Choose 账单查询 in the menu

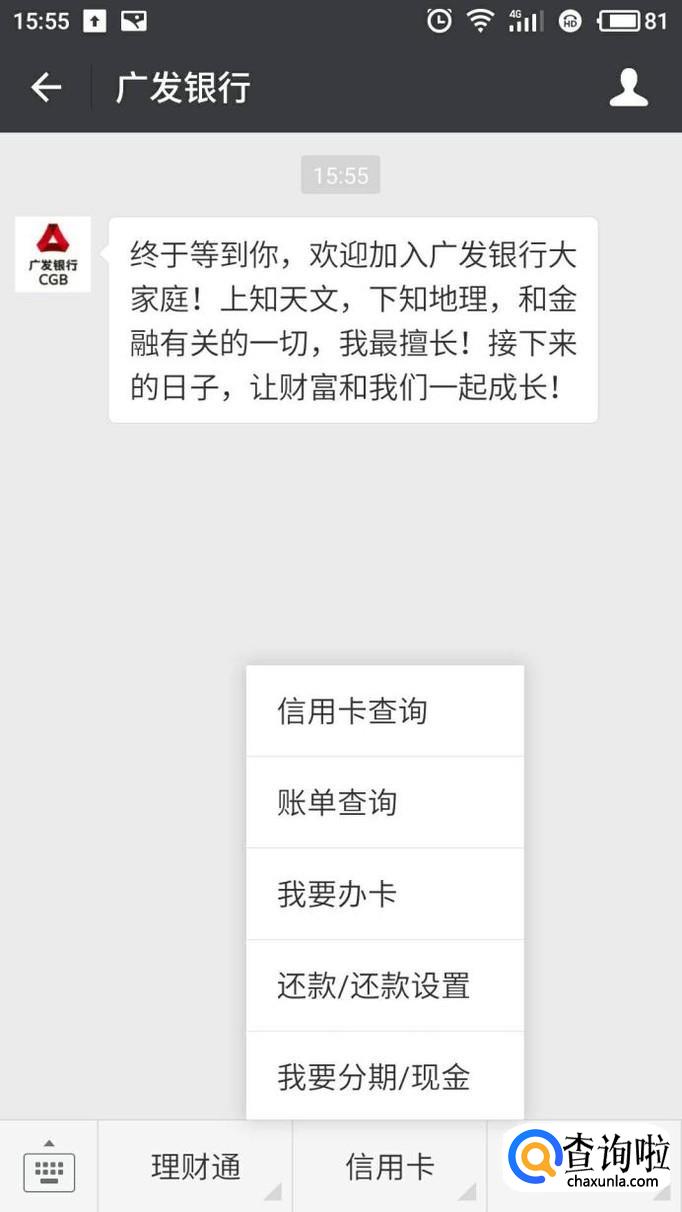pyautogui.click(x=385, y=802)
